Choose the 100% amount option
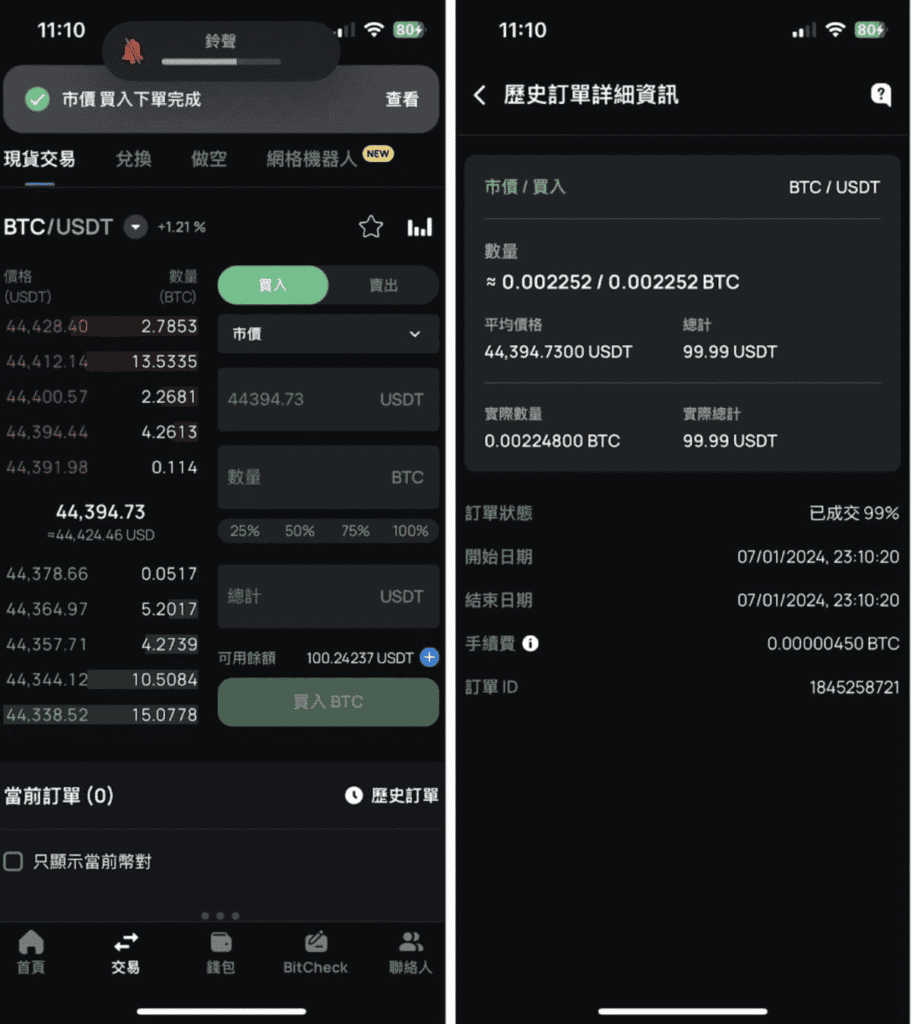 click(410, 531)
